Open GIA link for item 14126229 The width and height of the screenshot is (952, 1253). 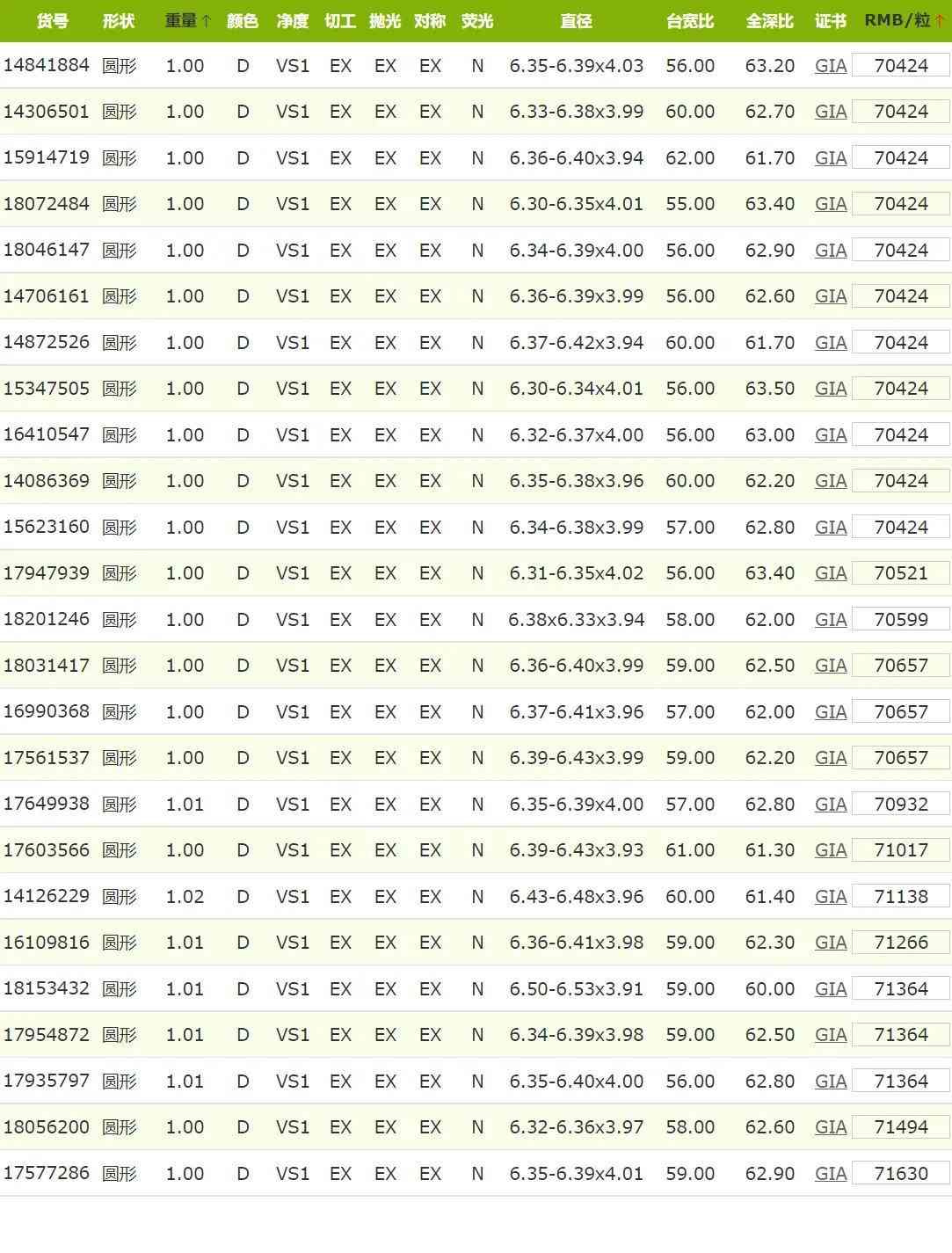click(x=830, y=897)
